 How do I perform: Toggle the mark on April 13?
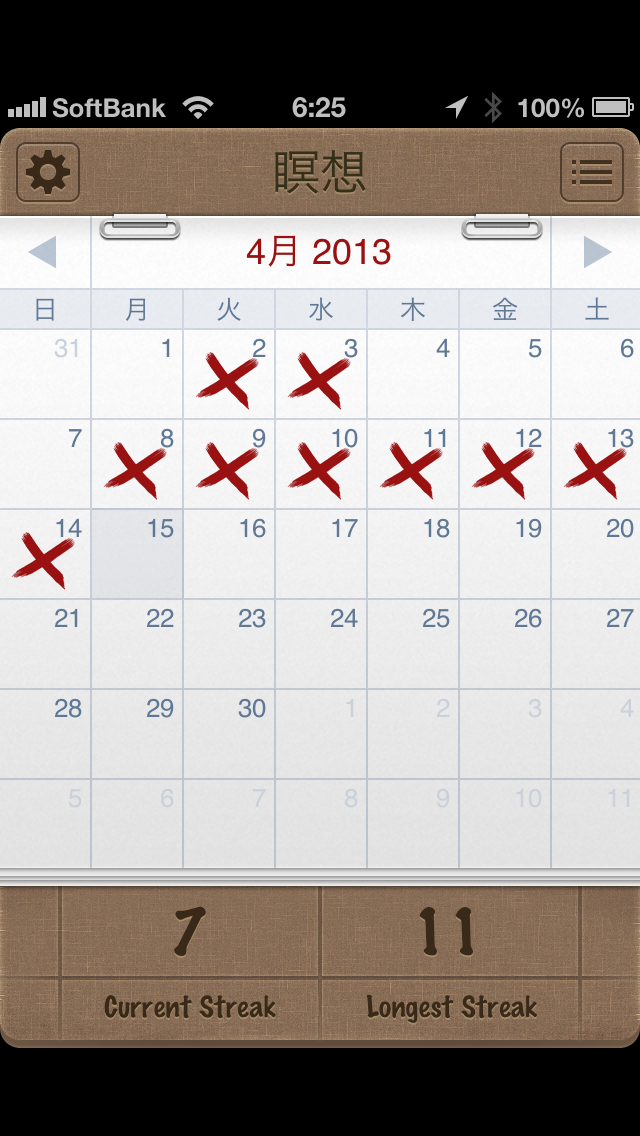[597, 464]
